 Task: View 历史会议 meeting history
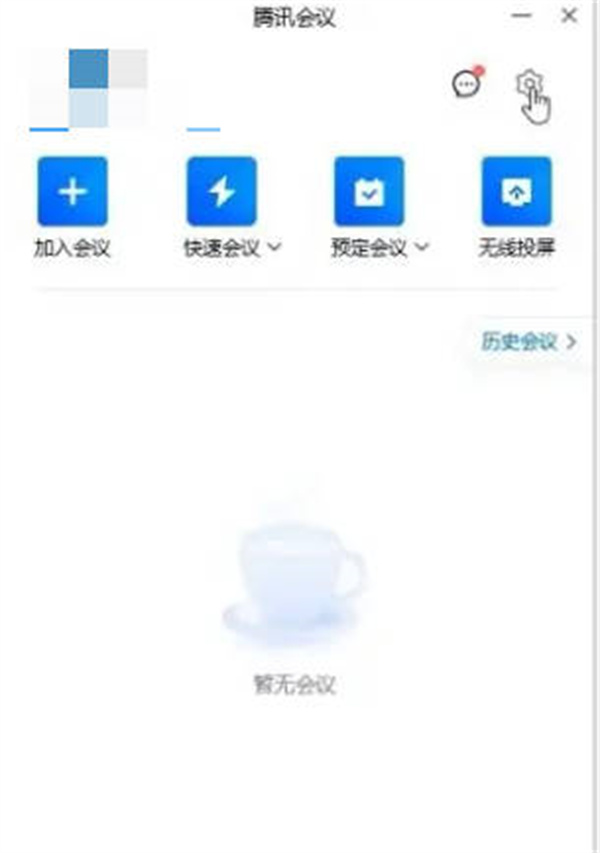tap(528, 341)
